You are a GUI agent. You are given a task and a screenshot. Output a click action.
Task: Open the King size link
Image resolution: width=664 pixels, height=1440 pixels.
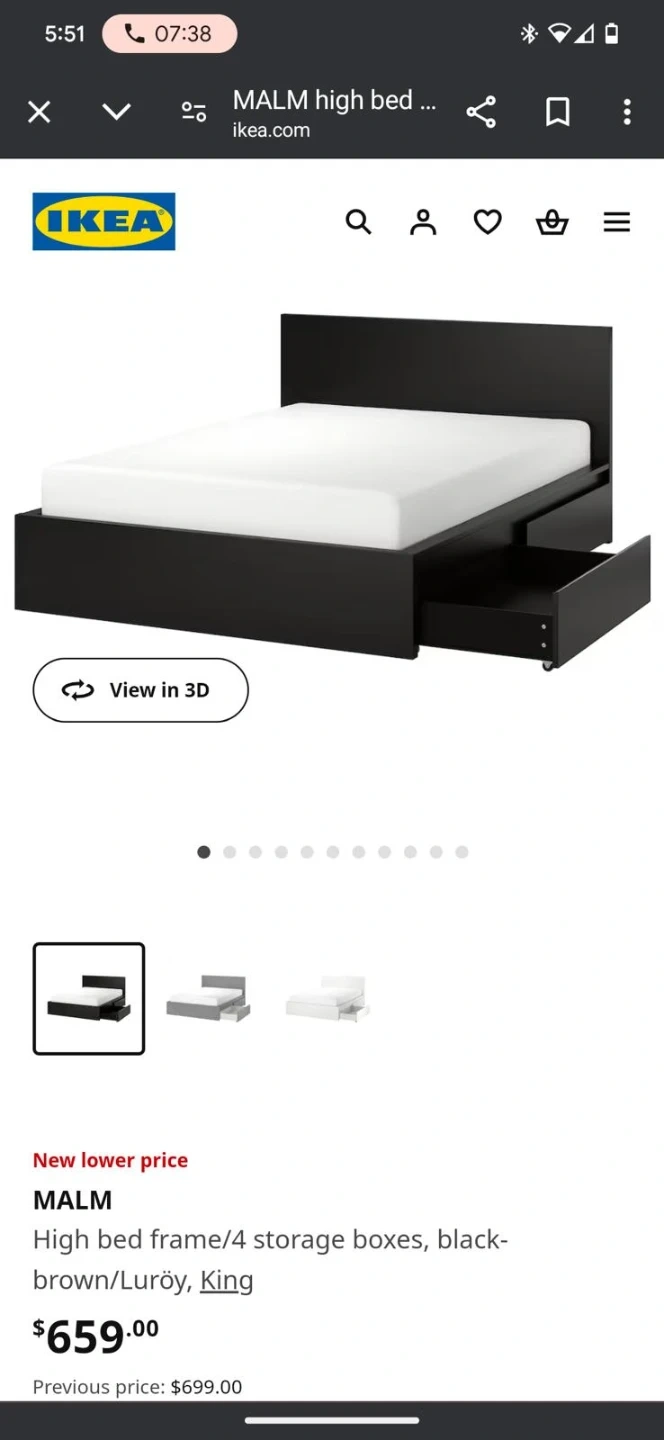coord(226,1280)
